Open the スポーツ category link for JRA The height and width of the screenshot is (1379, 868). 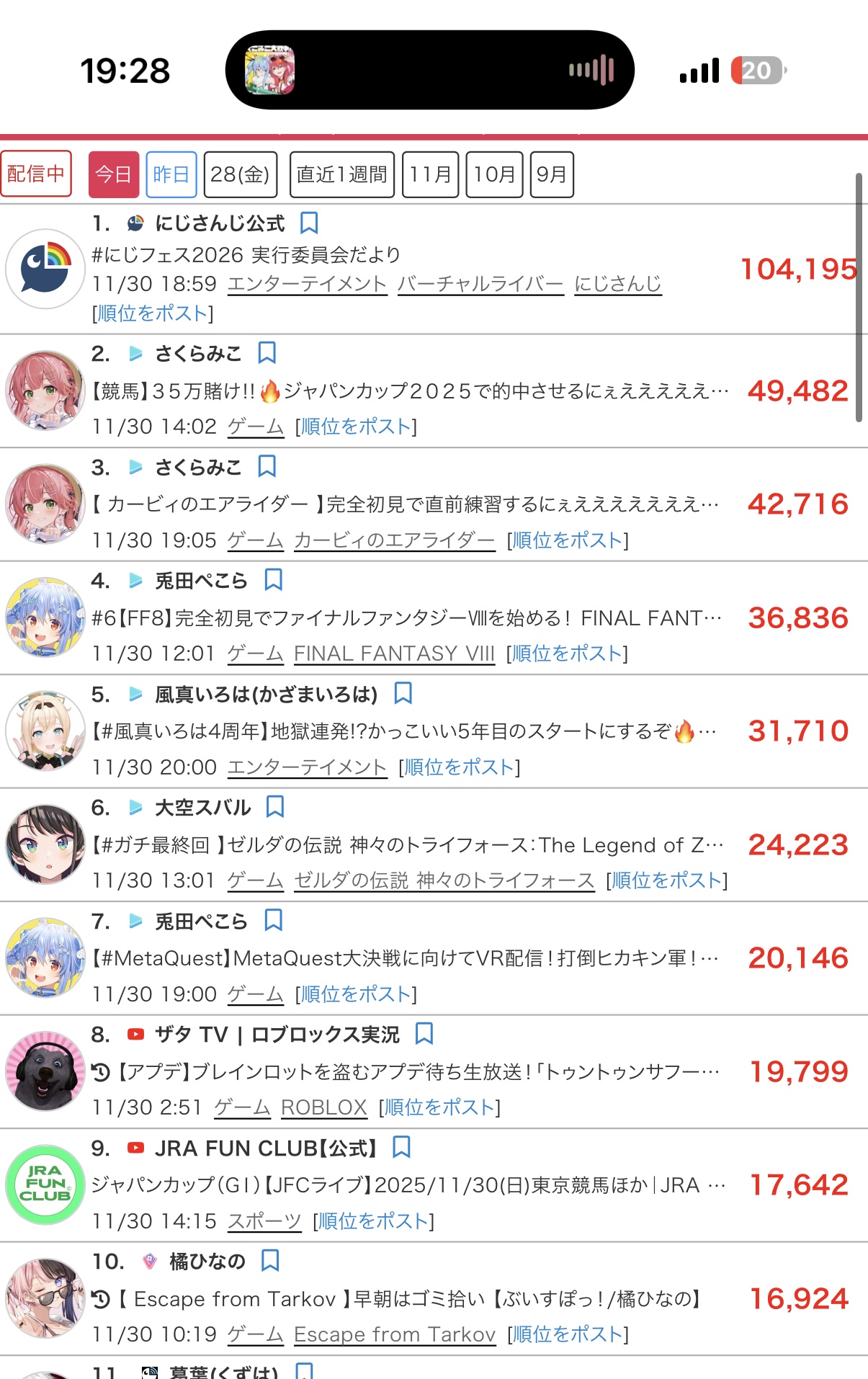(x=264, y=1221)
